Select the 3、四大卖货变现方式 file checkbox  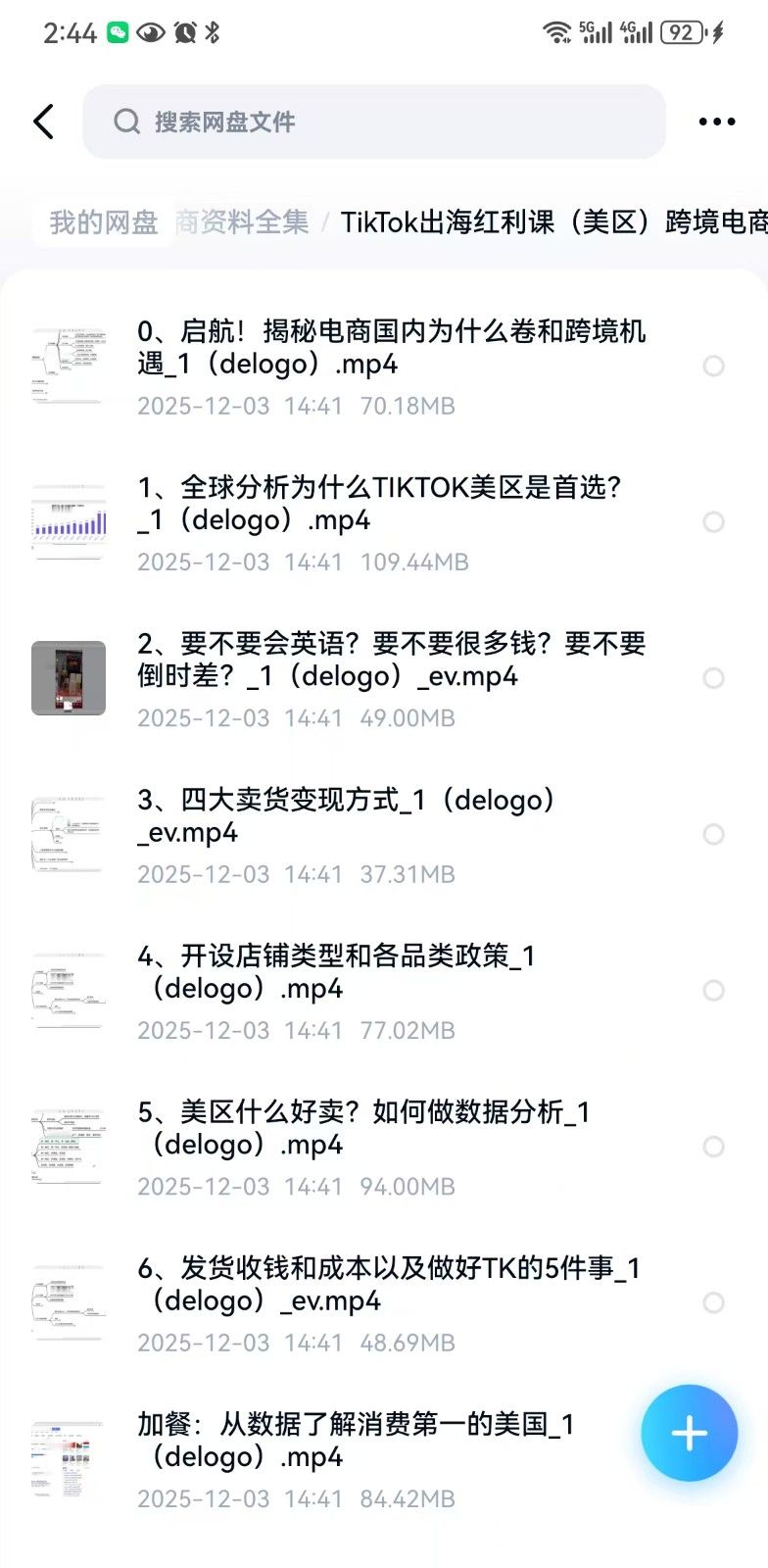[713, 834]
